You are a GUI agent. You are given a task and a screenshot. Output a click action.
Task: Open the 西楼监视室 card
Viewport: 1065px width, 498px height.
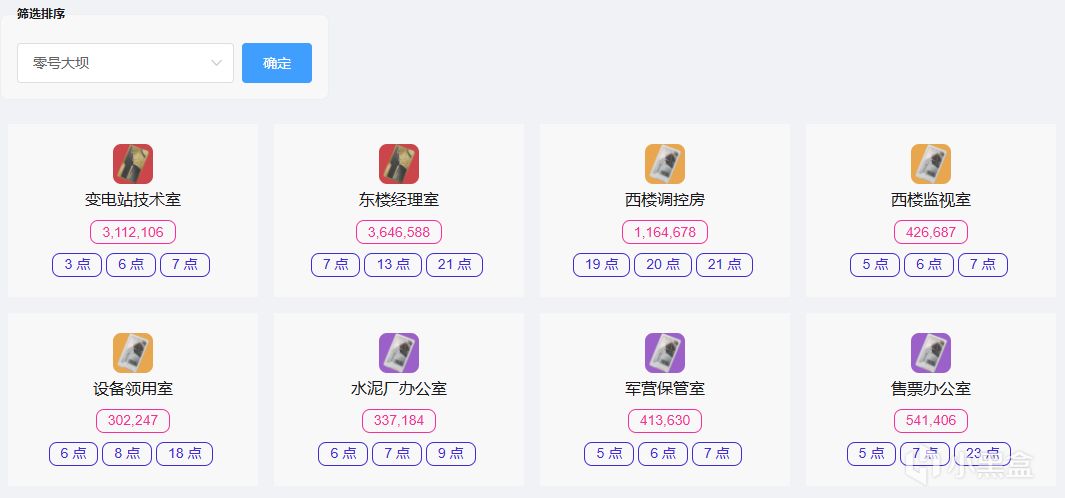[931, 211]
